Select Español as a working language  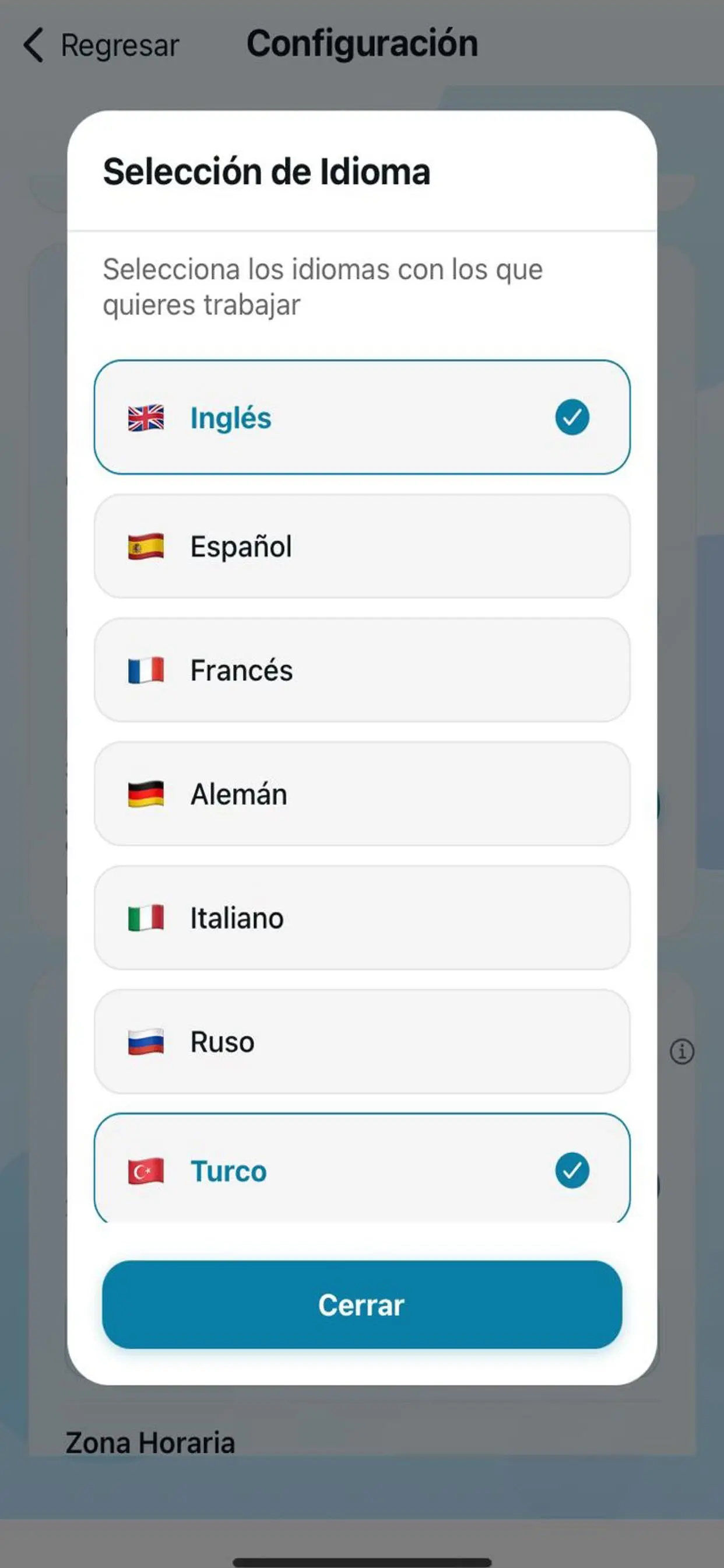click(x=362, y=546)
